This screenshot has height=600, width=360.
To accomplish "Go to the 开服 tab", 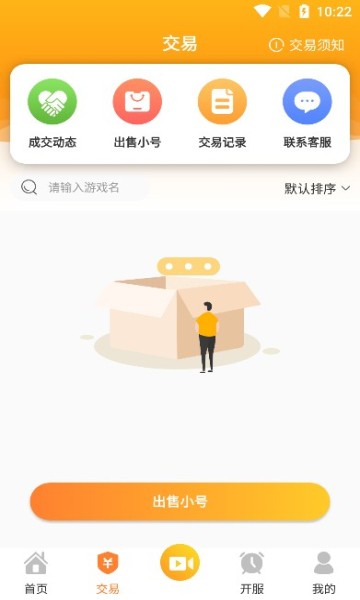I will click(x=252, y=573).
